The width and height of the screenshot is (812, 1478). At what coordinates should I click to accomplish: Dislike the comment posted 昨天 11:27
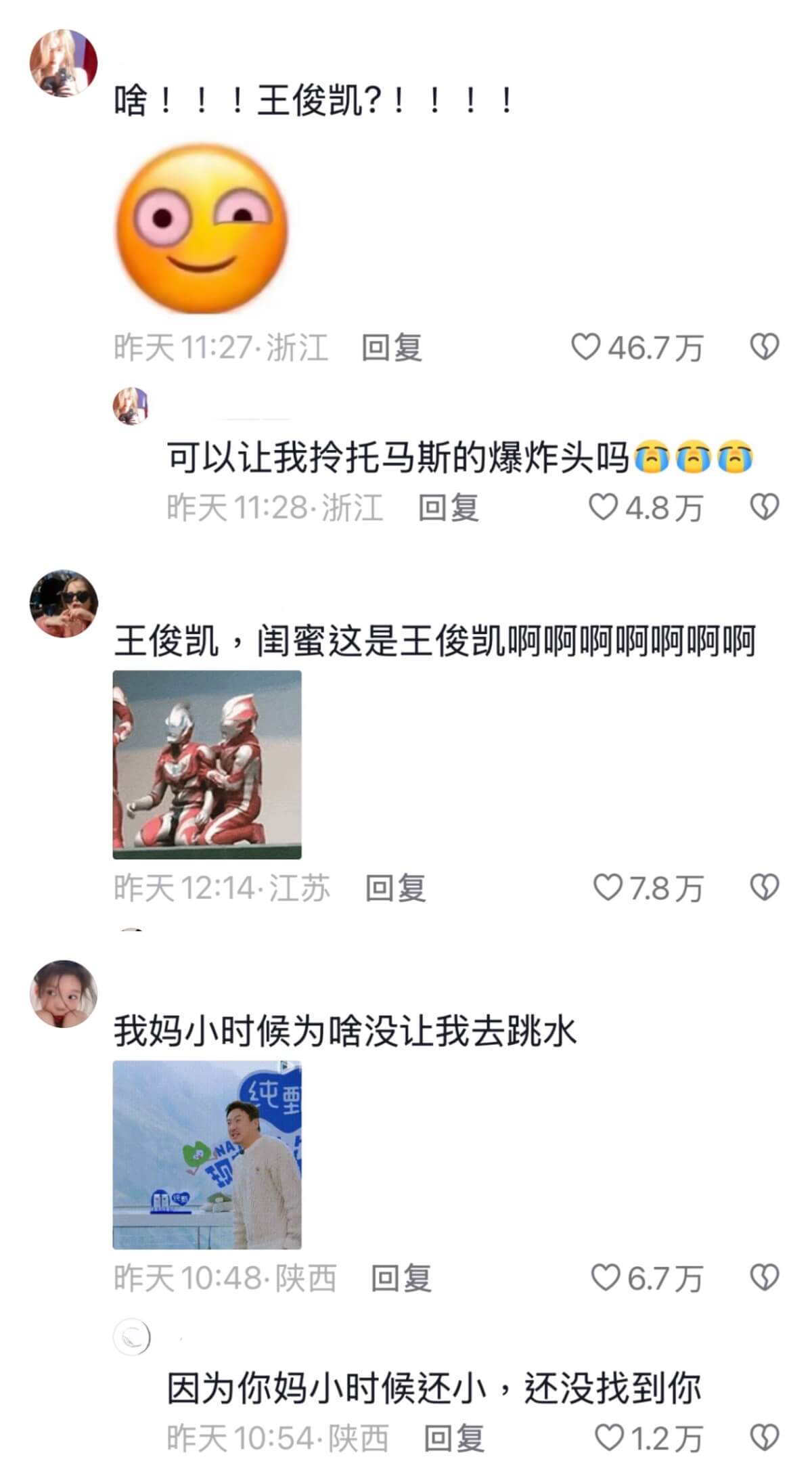pos(765,347)
